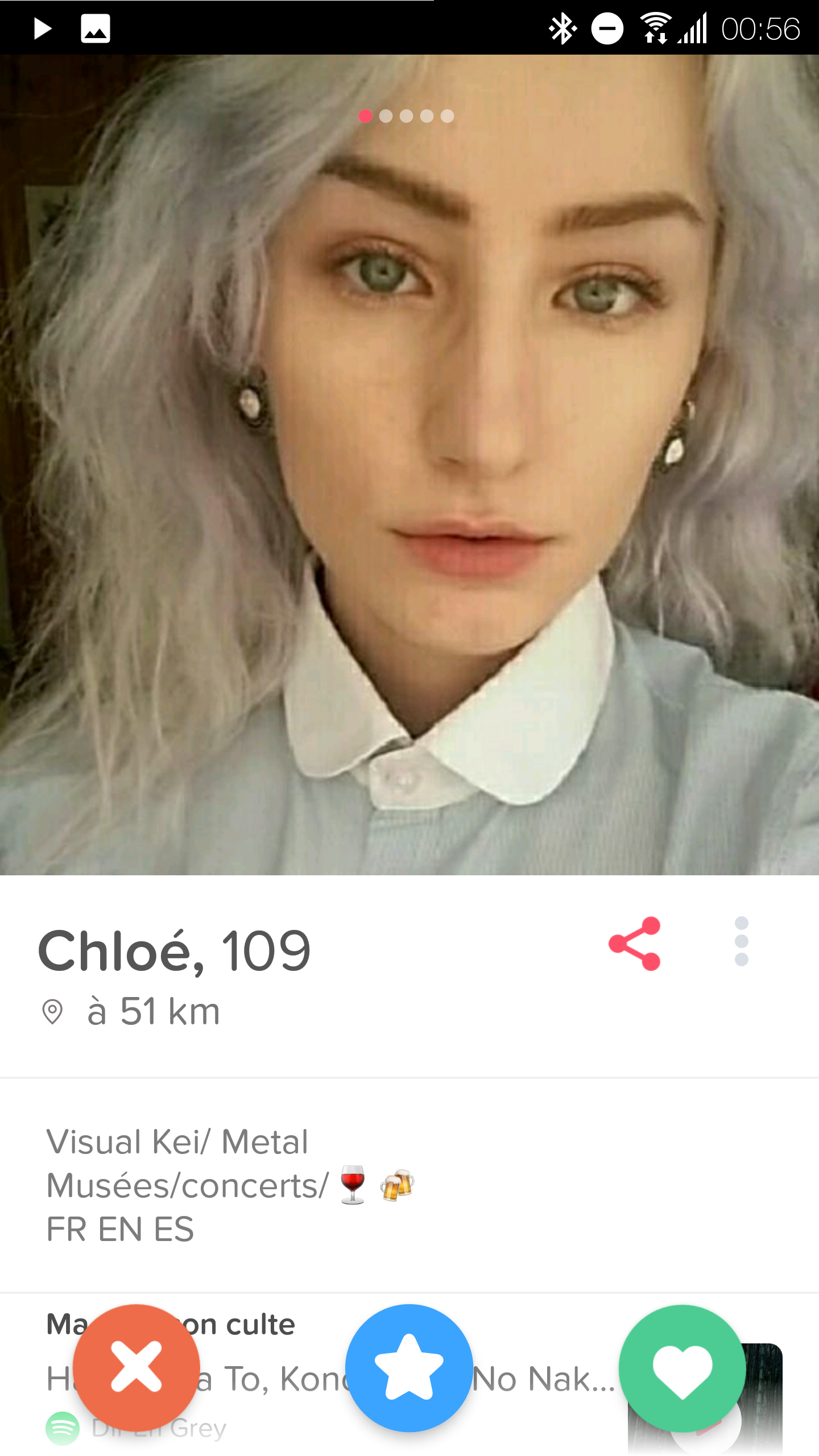
Task: Open Chloé's profile photo
Action: point(409,465)
